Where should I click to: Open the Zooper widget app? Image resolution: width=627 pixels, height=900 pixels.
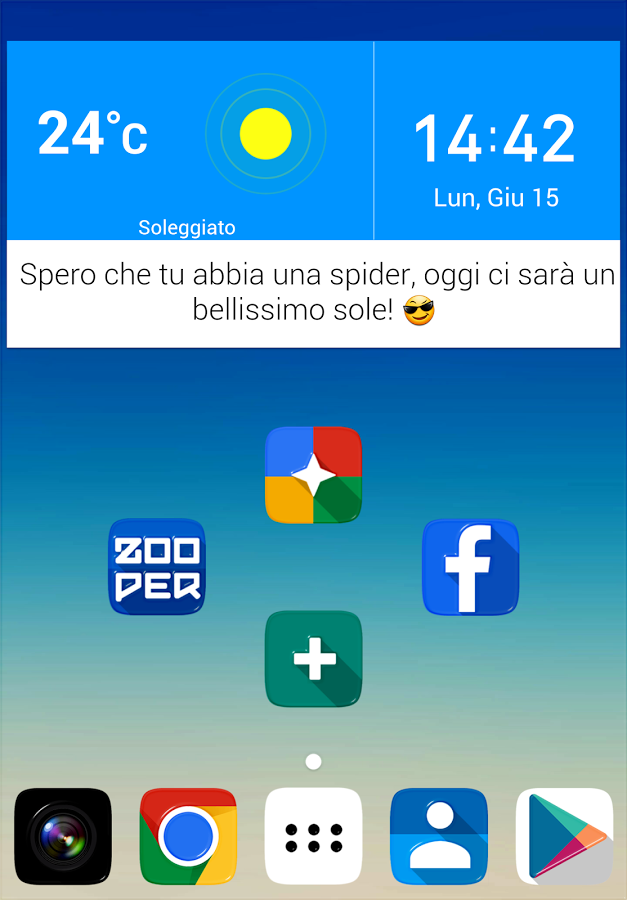[x=156, y=566]
